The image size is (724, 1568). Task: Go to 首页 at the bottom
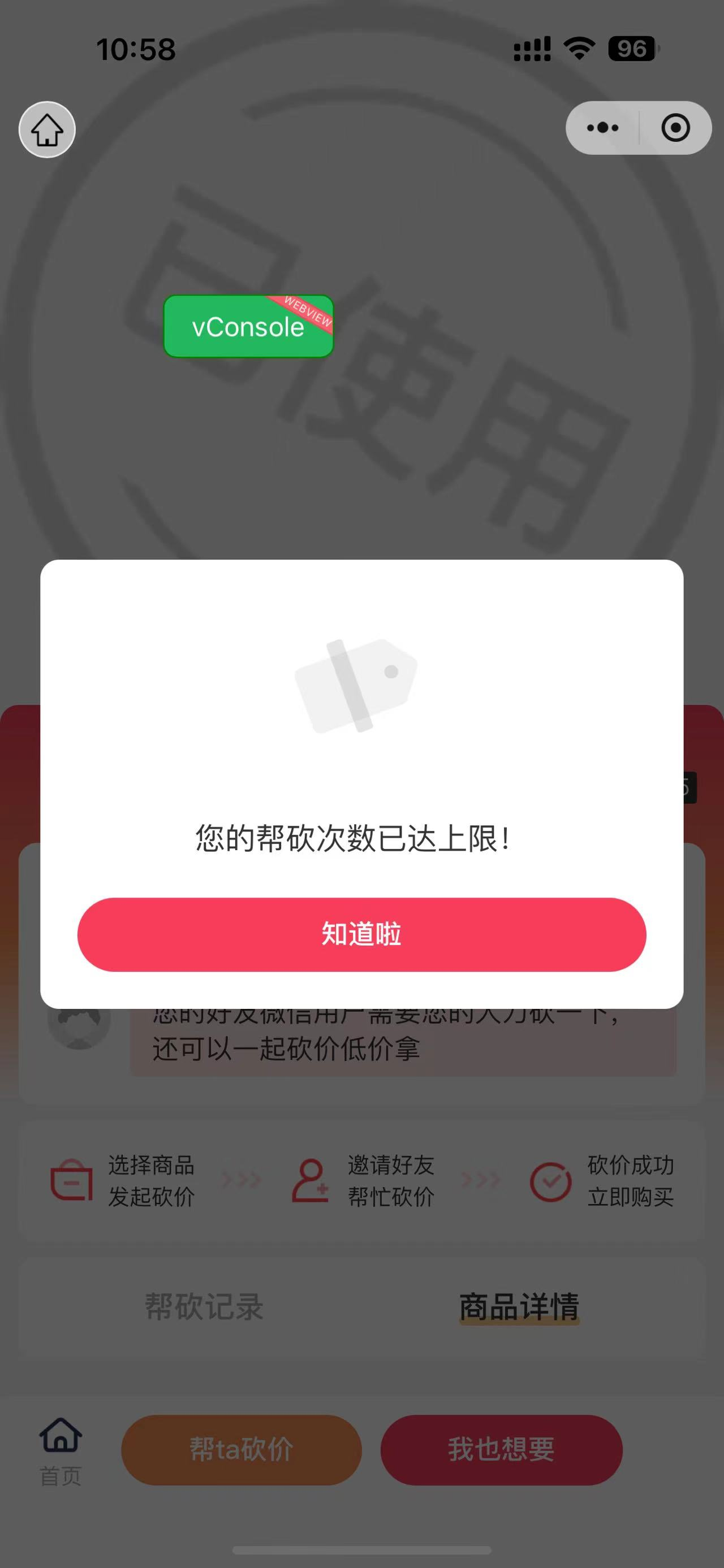[61, 1450]
